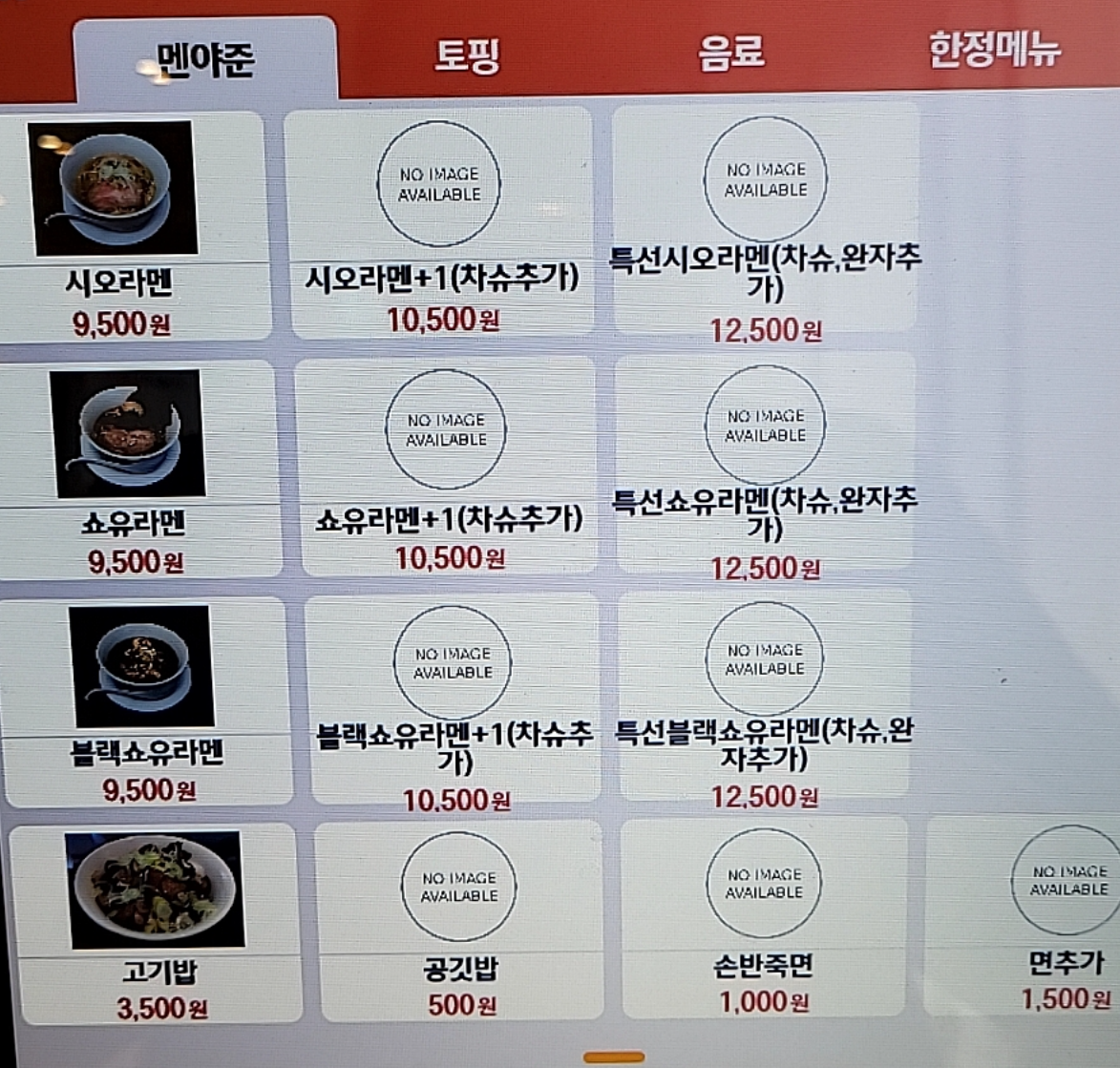Switch to the 한정메뉴 tab
This screenshot has width=1120, height=1068.
[994, 49]
